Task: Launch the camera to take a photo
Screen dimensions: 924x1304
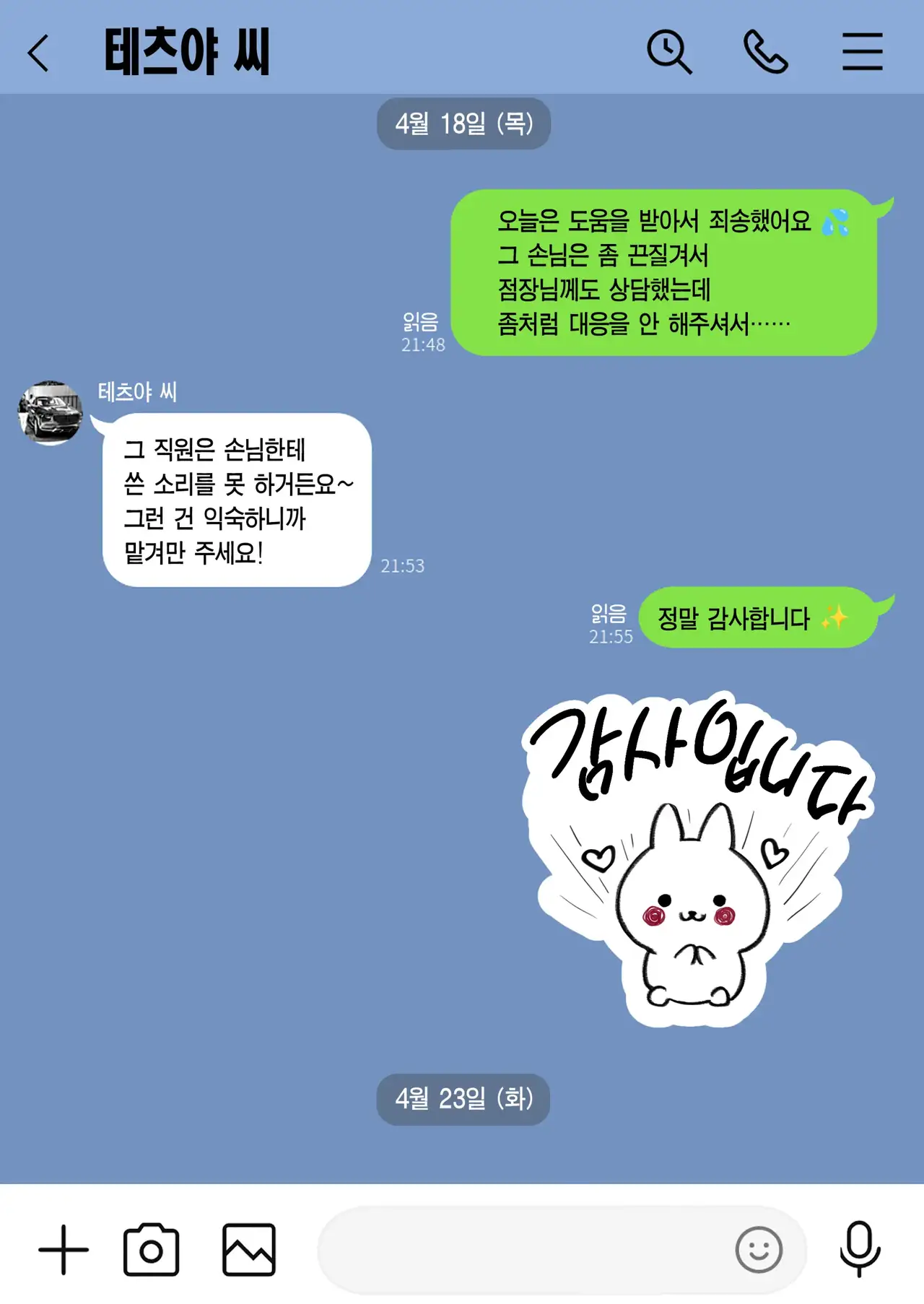Action: [151, 1249]
